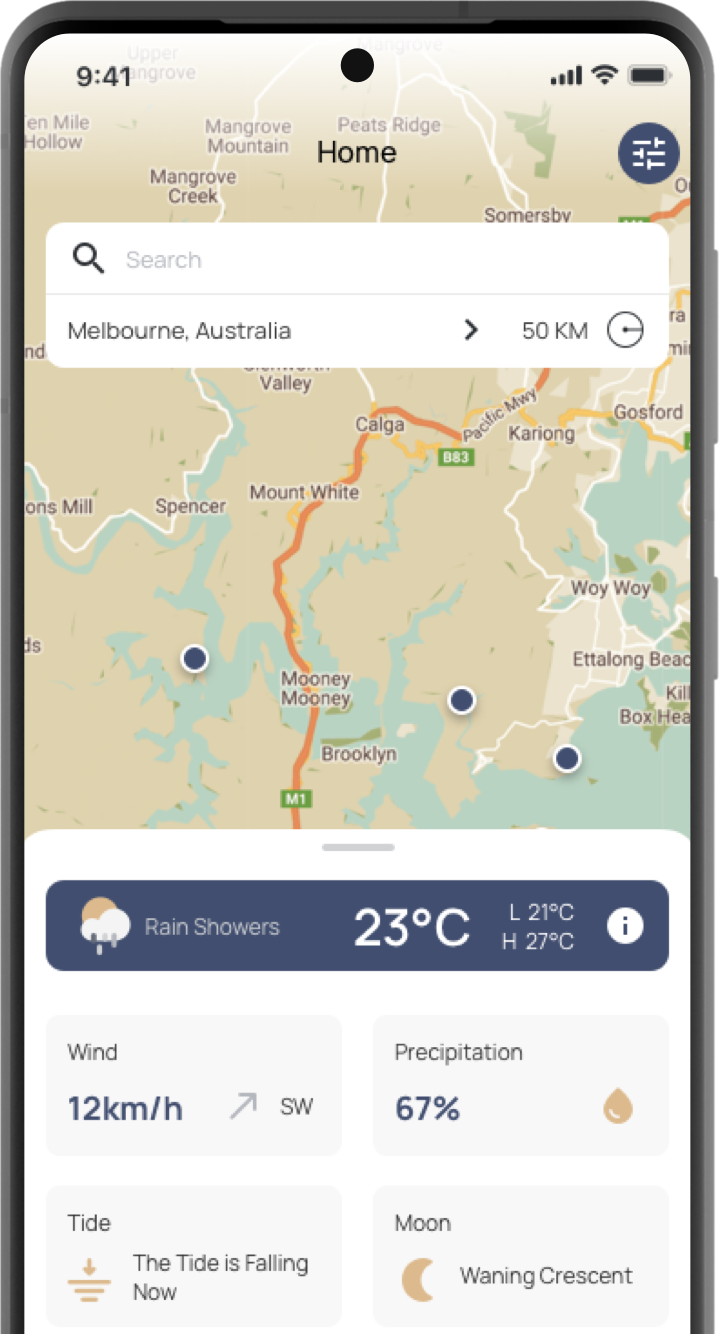
Task: Open the map filter settings
Action: 648,154
